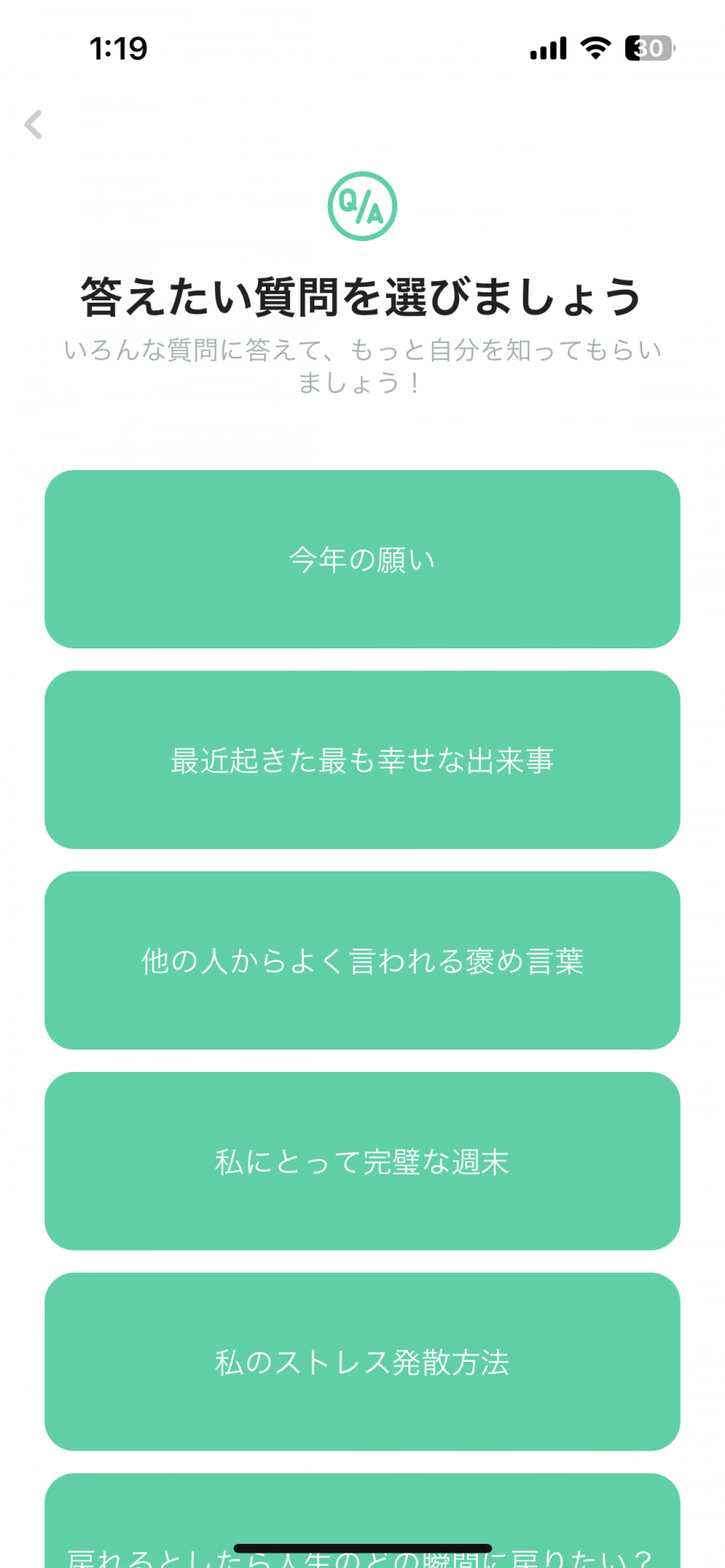Select the 今年の願い question

point(362,559)
